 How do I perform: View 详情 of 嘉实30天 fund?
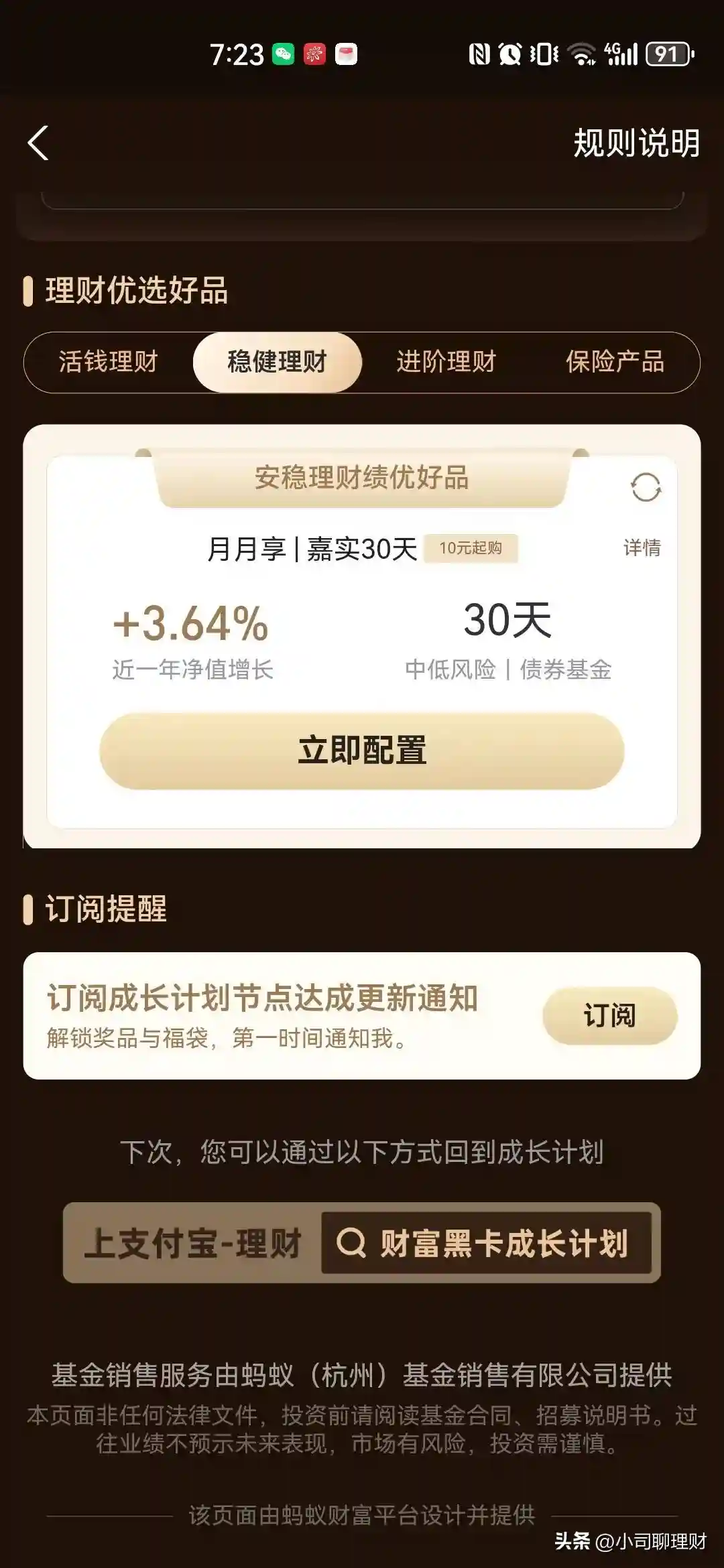pos(642,548)
